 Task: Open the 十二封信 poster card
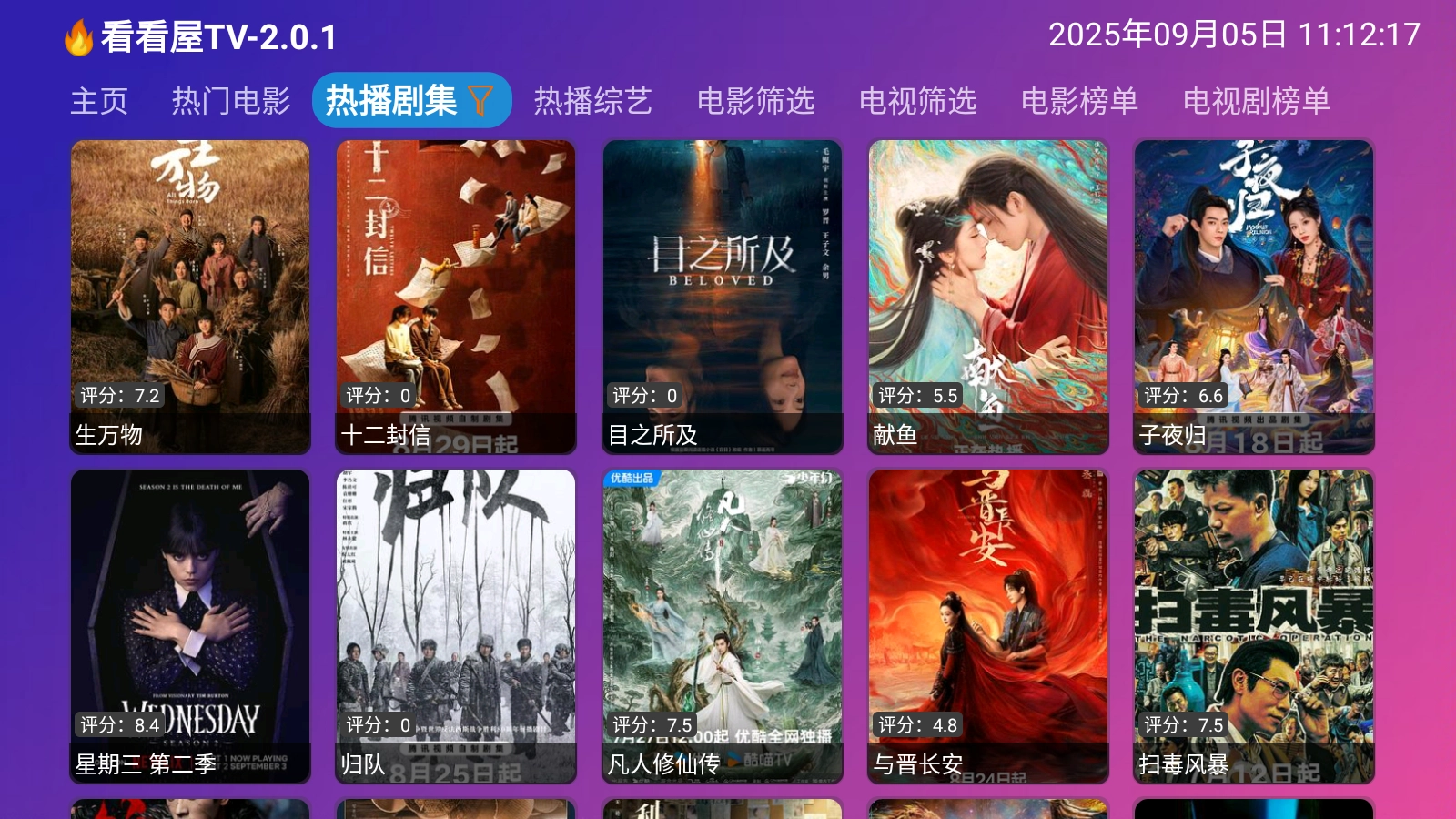(x=456, y=297)
